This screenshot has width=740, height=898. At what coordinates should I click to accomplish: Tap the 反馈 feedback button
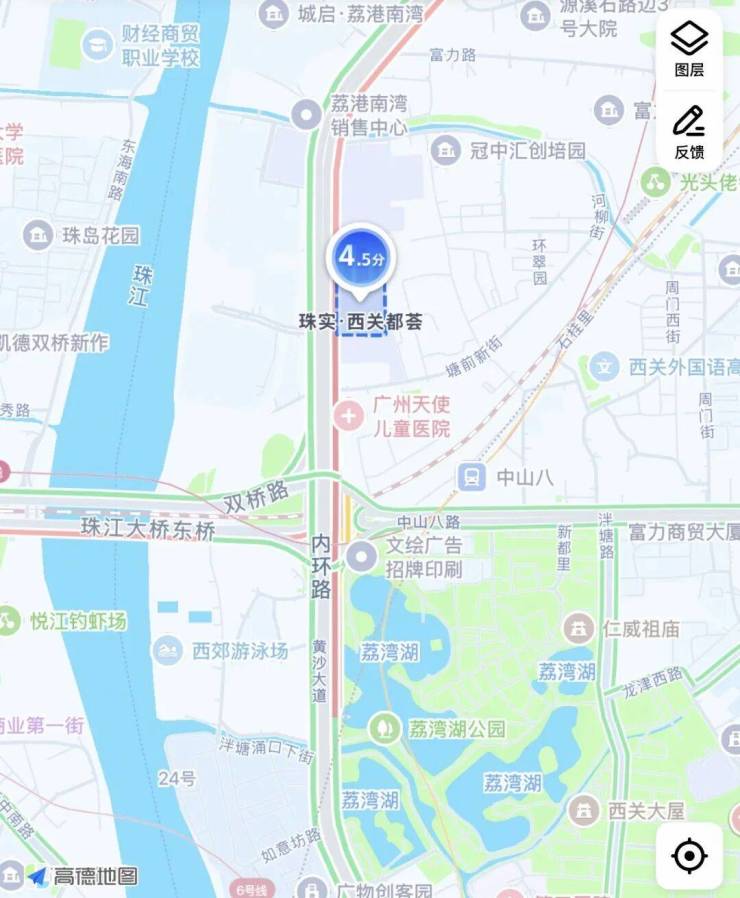[x=689, y=132]
